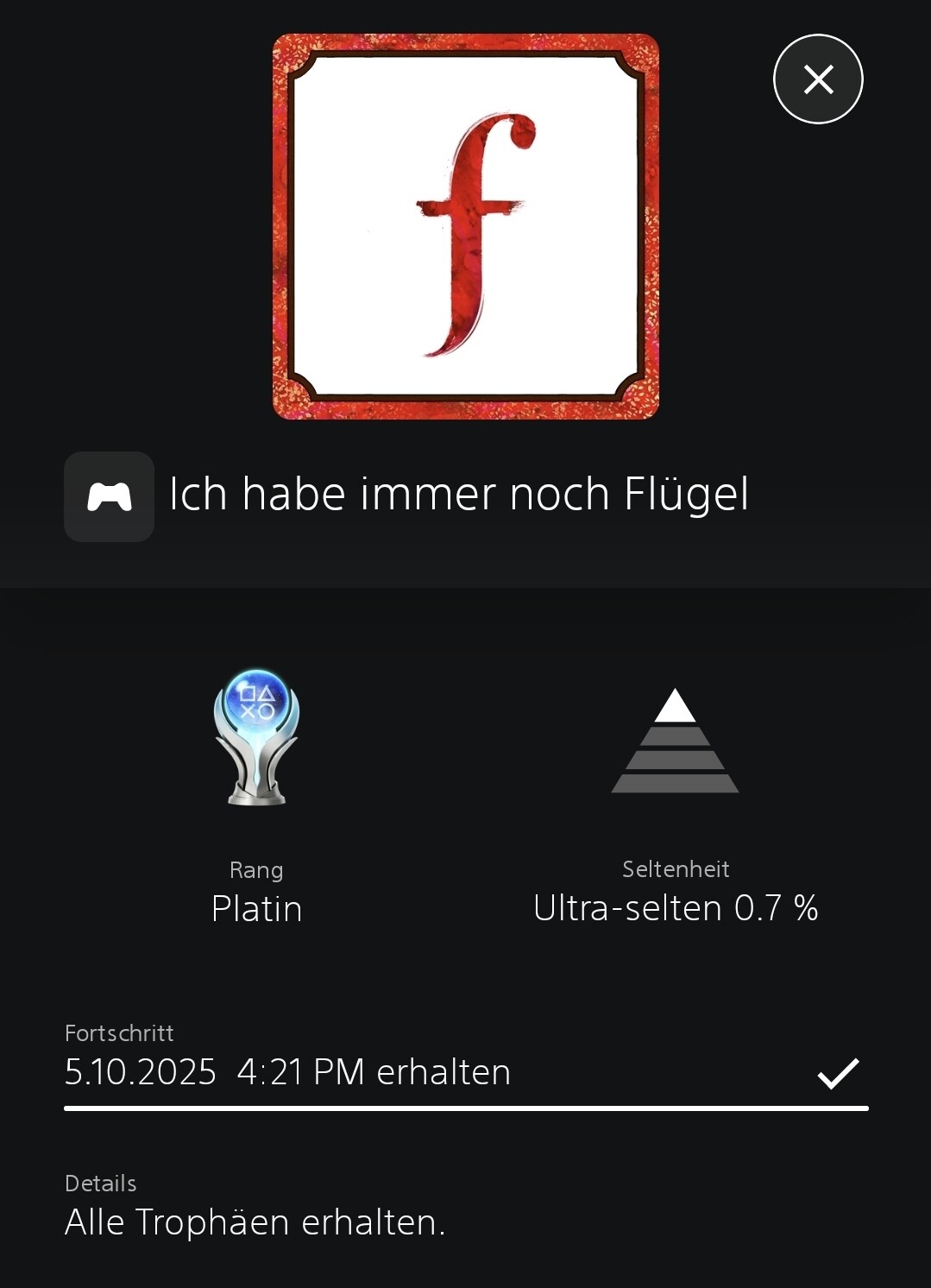This screenshot has width=931, height=1288.
Task: Close the trophy details view
Action: [817, 79]
